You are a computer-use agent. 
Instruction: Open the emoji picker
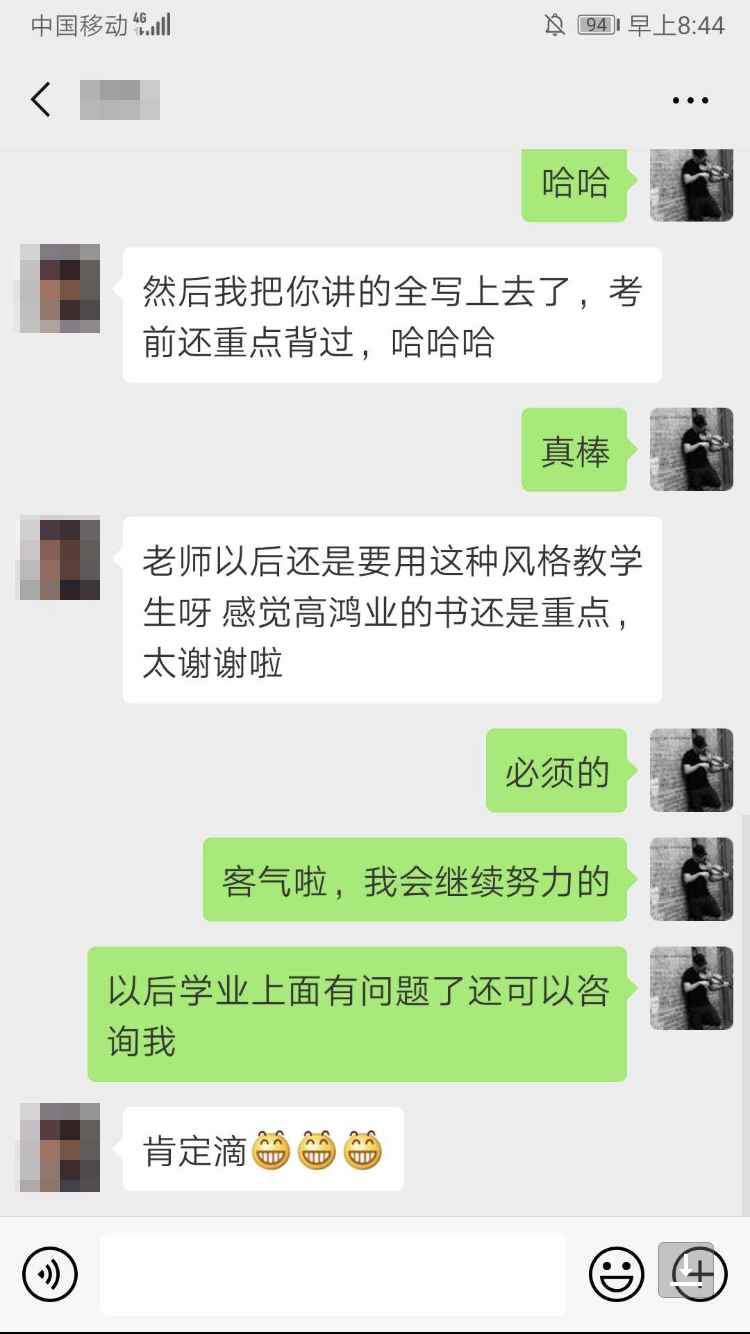[616, 1274]
